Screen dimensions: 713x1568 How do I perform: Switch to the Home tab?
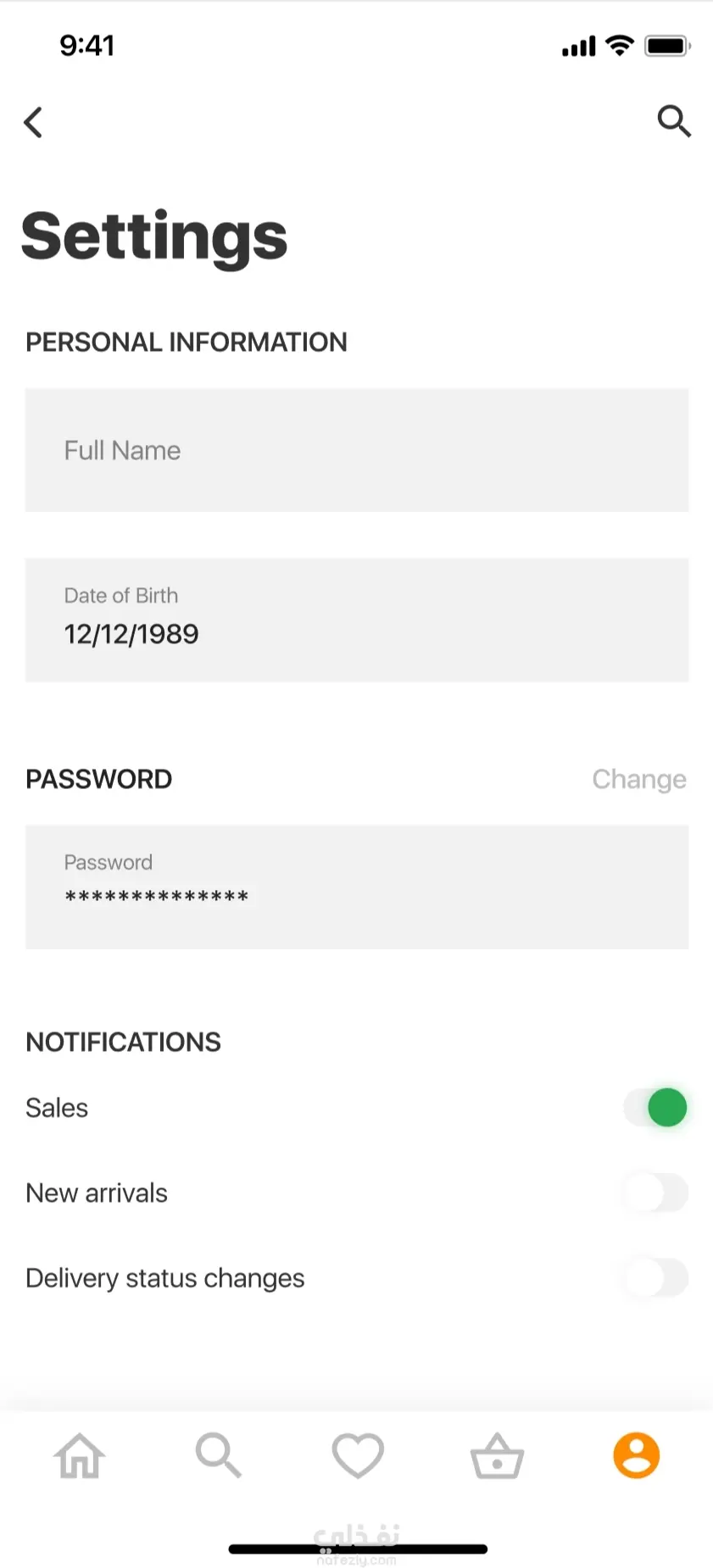pos(80,1456)
